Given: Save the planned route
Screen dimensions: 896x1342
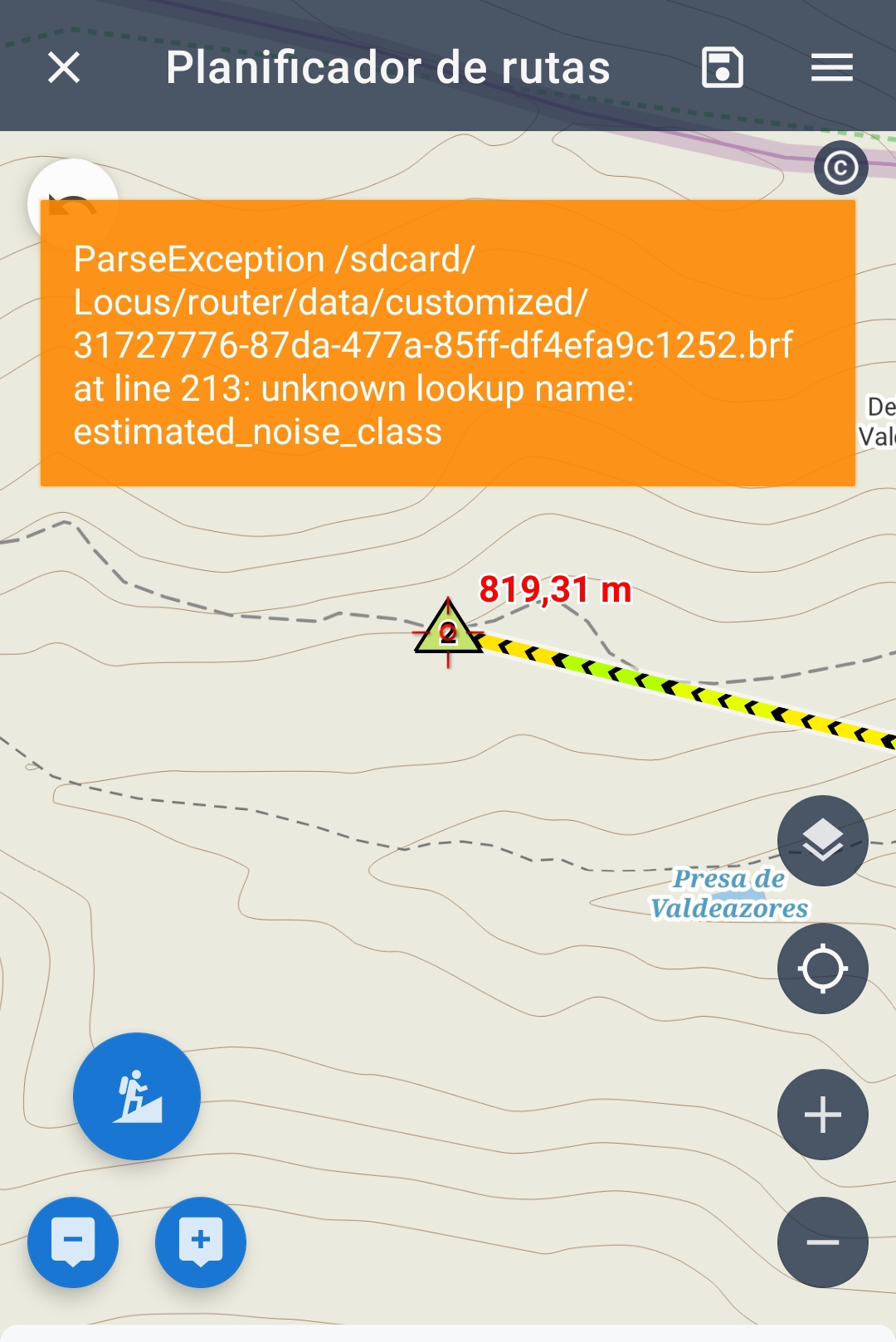Looking at the screenshot, I should pyautogui.click(x=722, y=67).
